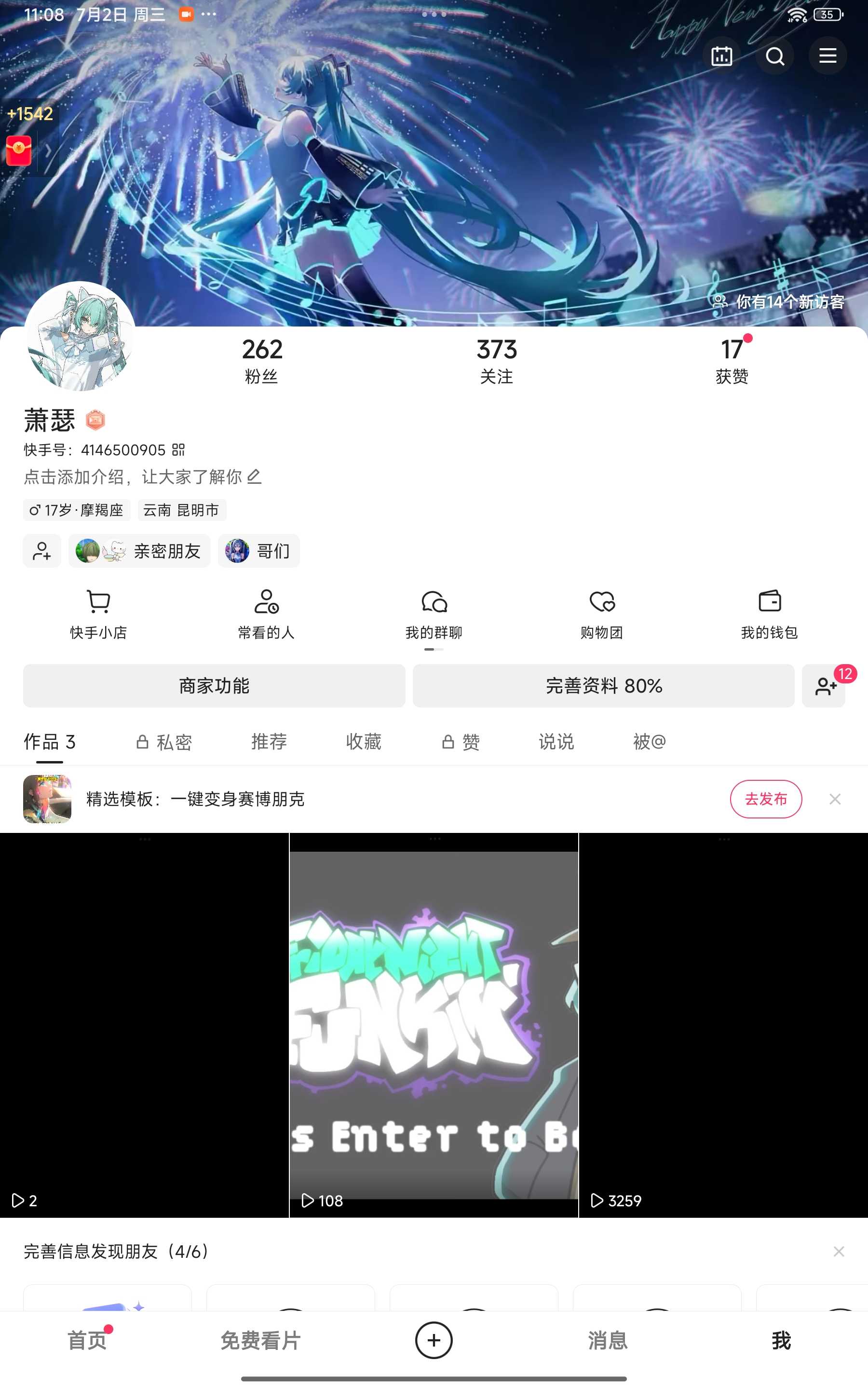Open 快手小店 shop
This screenshot has height=1389, width=868.
(x=98, y=614)
